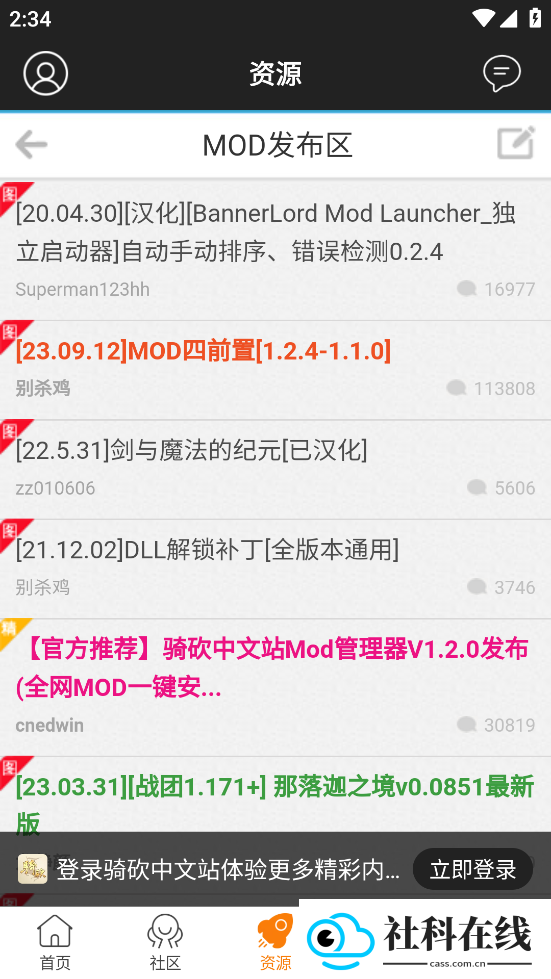Tap the 立即登录 button

point(472,869)
